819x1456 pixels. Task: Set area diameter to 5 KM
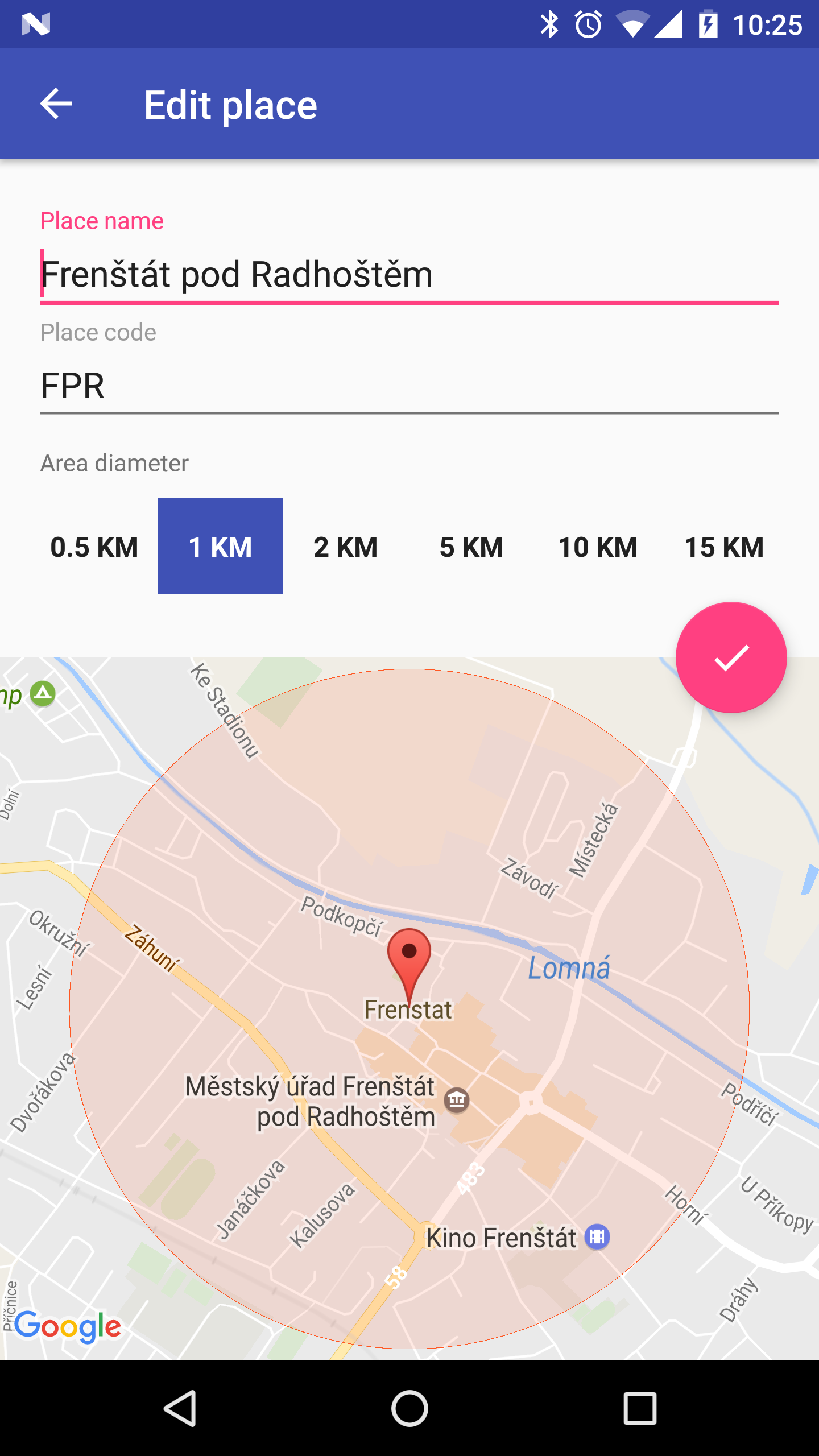471,547
